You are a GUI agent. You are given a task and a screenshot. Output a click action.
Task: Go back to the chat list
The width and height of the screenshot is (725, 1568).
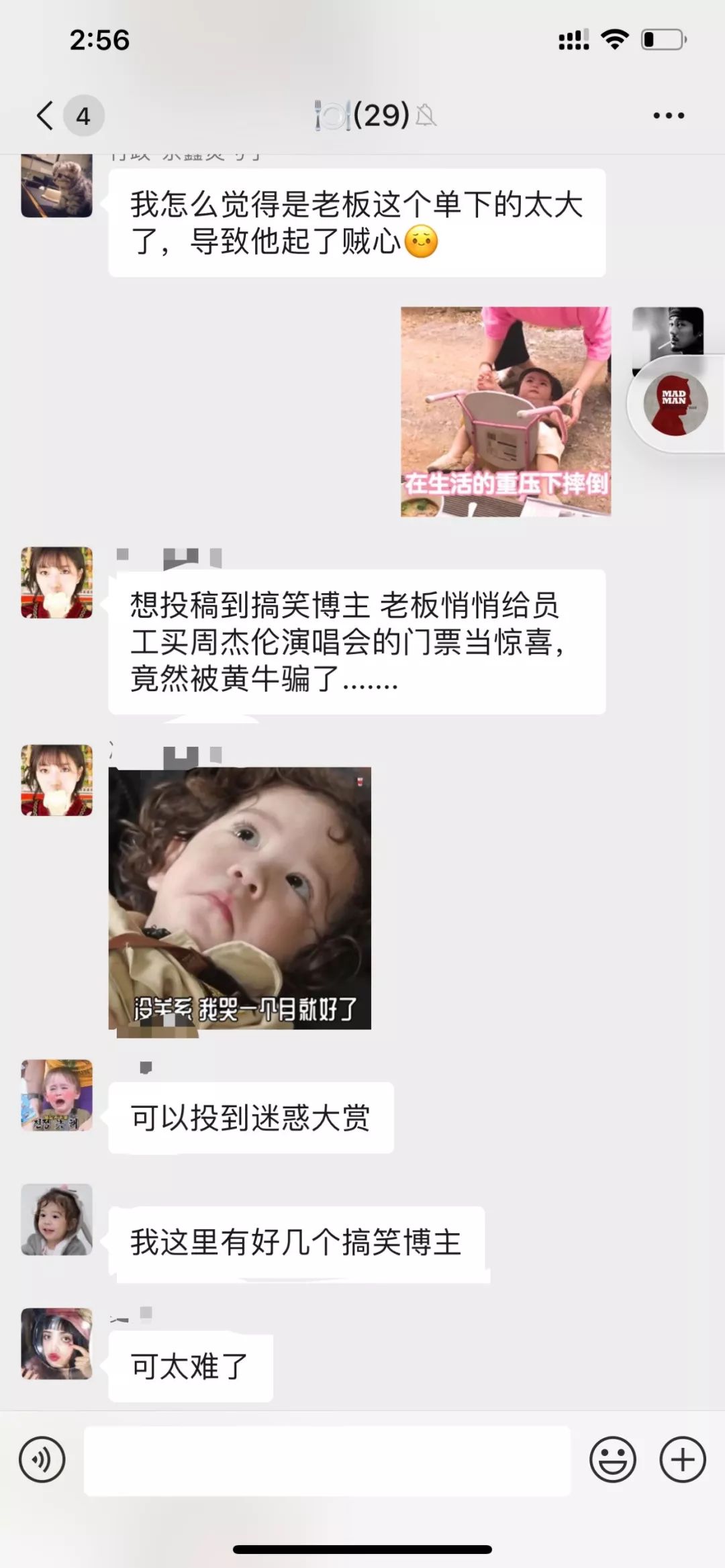(x=46, y=115)
